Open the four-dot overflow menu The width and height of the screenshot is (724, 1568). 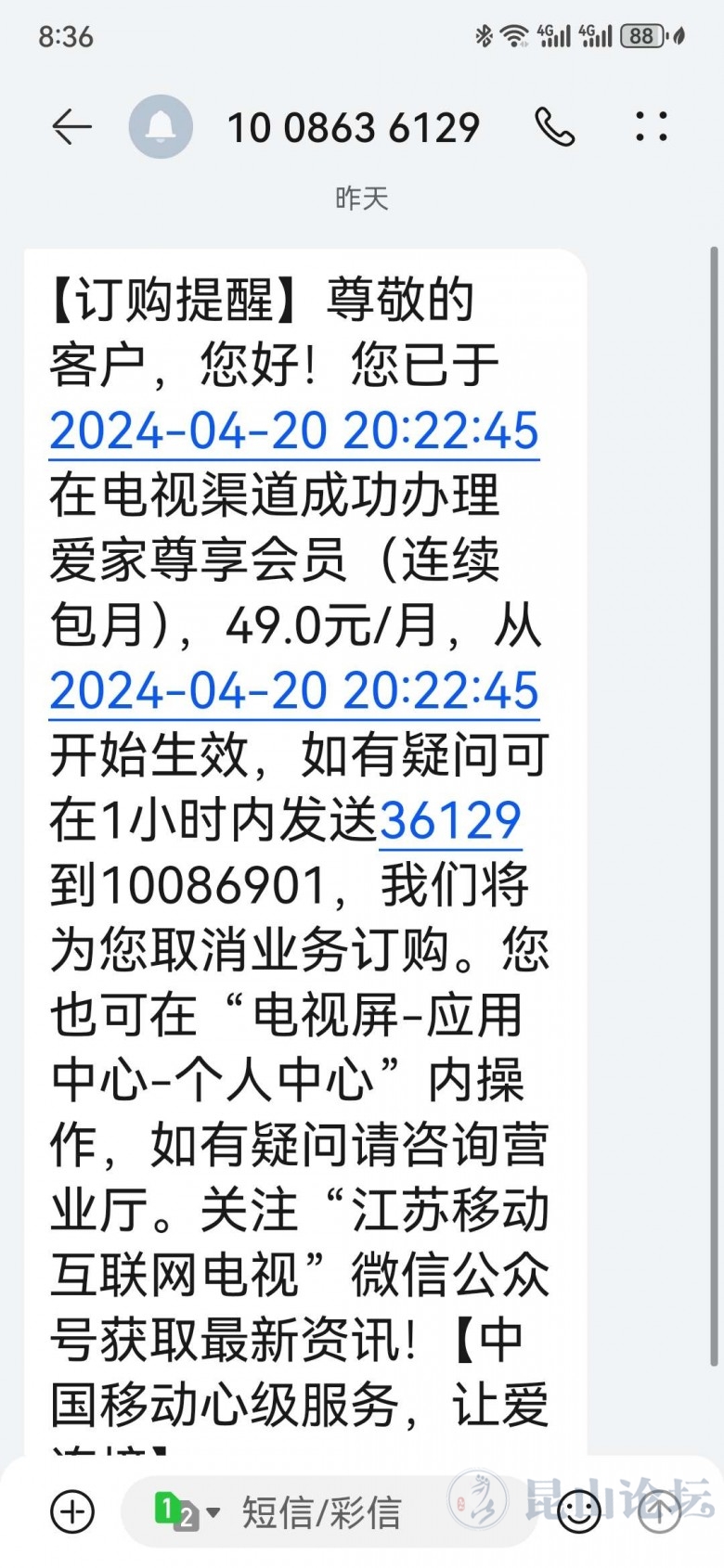pos(651,127)
